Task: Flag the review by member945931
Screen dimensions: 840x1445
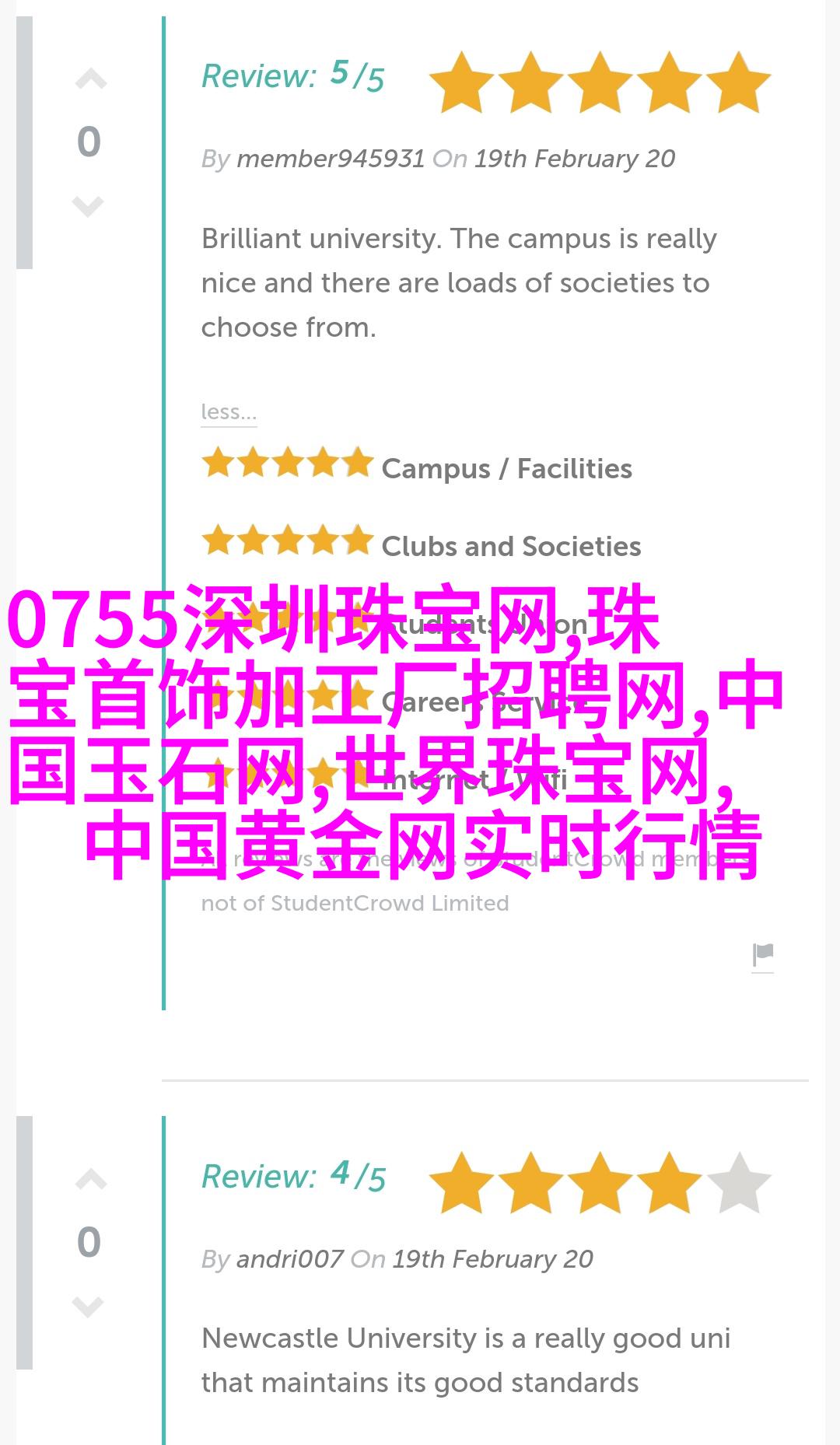Action: click(762, 955)
